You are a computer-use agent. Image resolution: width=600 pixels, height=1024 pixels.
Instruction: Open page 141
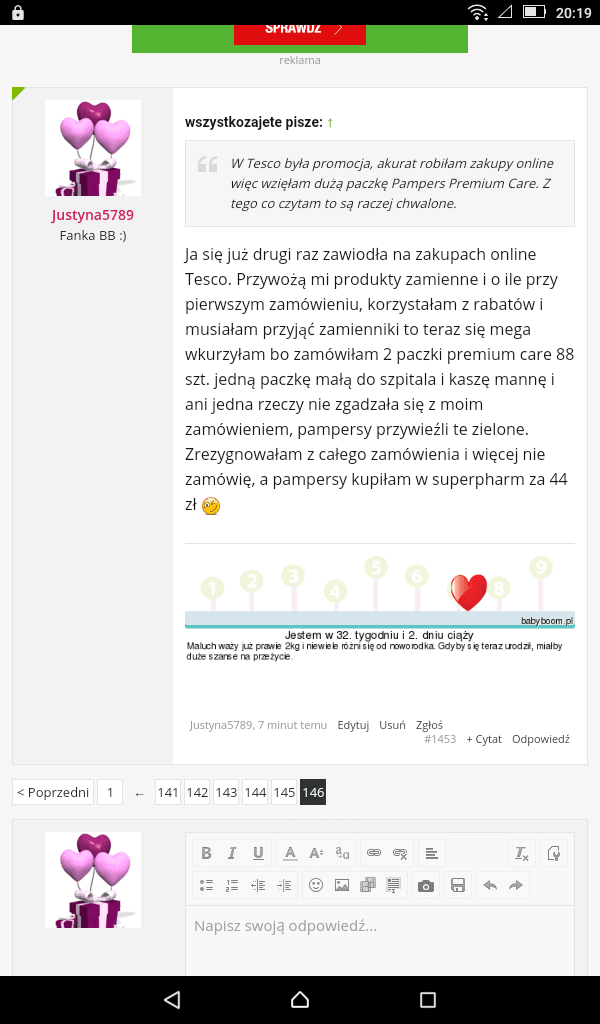[x=168, y=792]
